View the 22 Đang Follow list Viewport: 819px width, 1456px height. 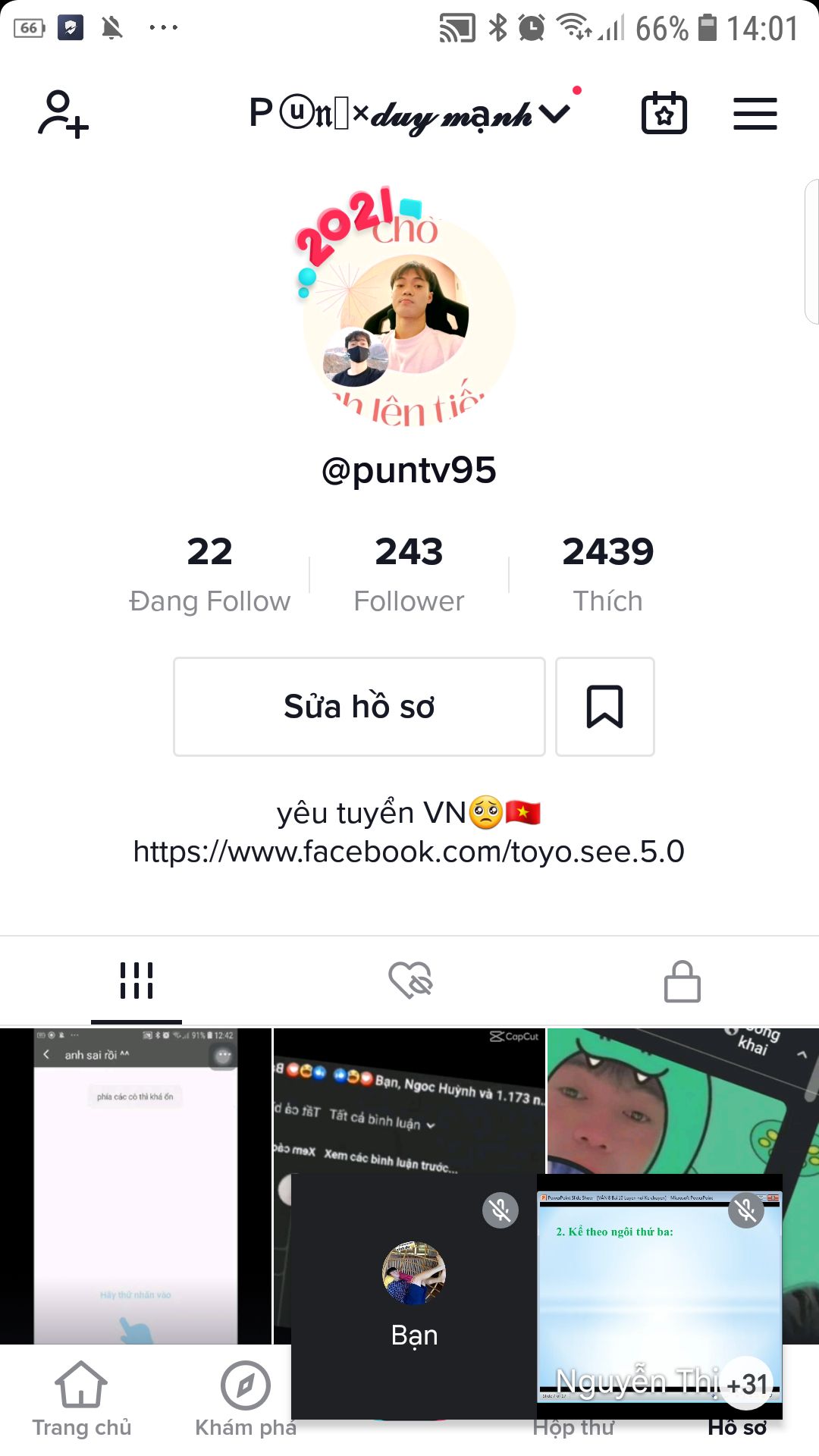click(x=209, y=573)
